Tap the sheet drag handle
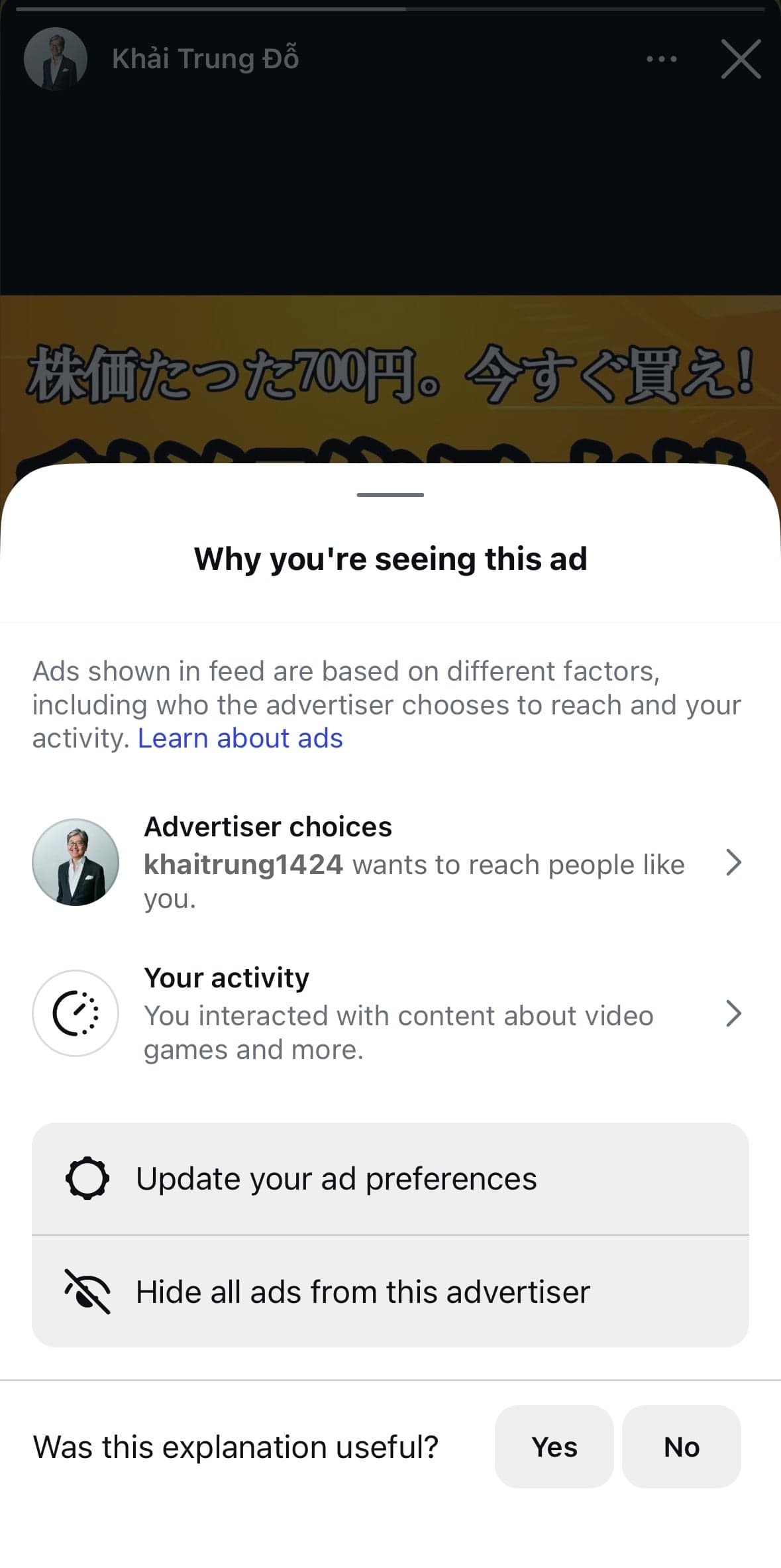This screenshot has height=1568, width=781. pos(390,495)
